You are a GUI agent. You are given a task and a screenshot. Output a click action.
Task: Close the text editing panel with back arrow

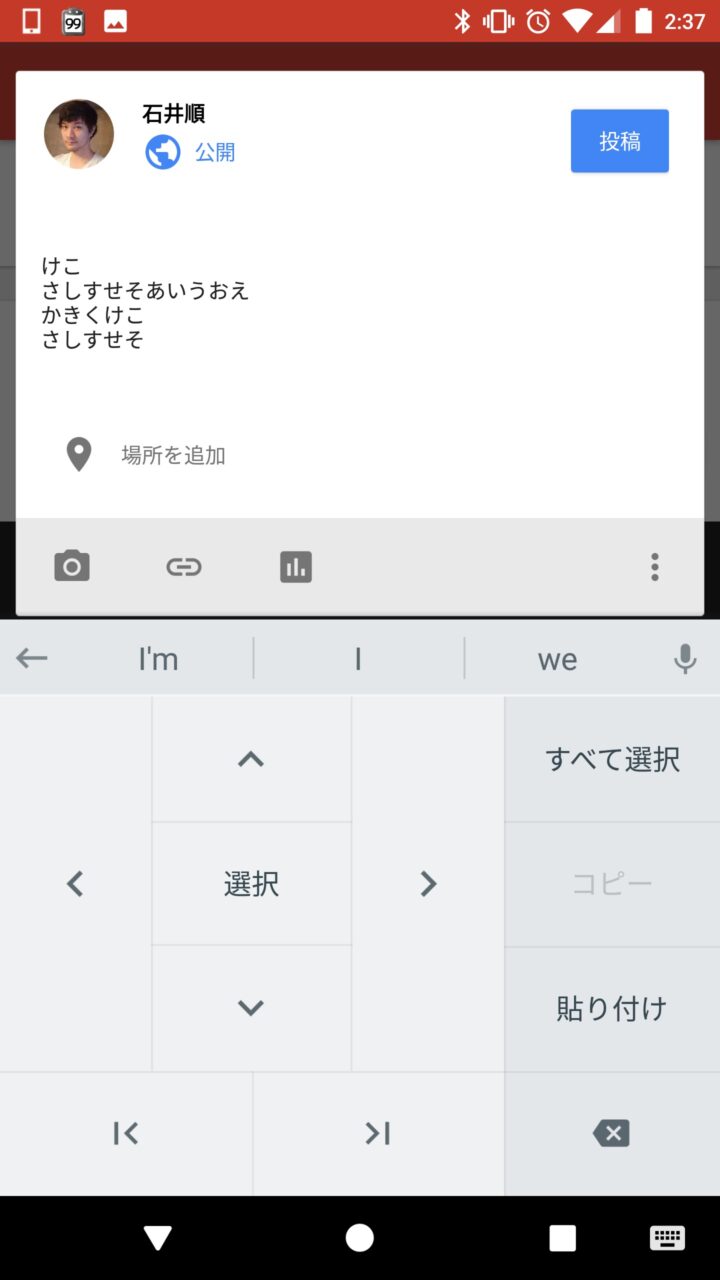(32, 658)
